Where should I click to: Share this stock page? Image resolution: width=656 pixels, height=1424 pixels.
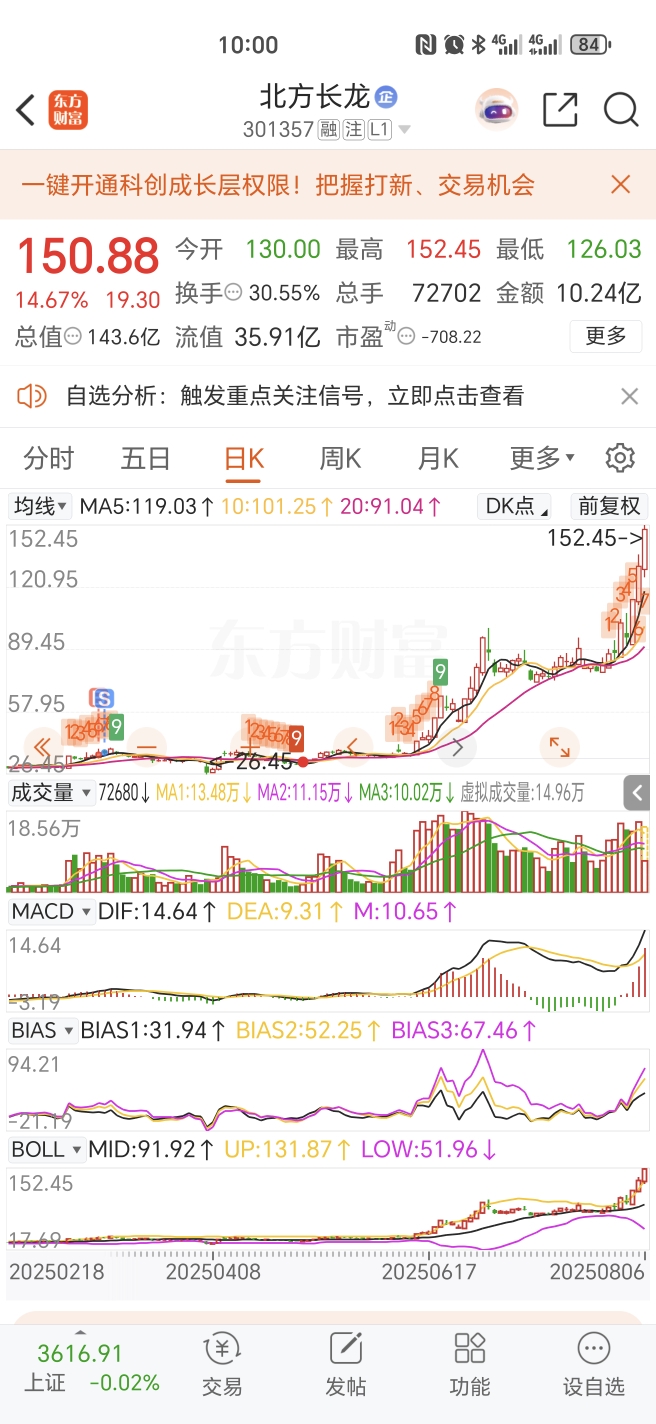(561, 109)
